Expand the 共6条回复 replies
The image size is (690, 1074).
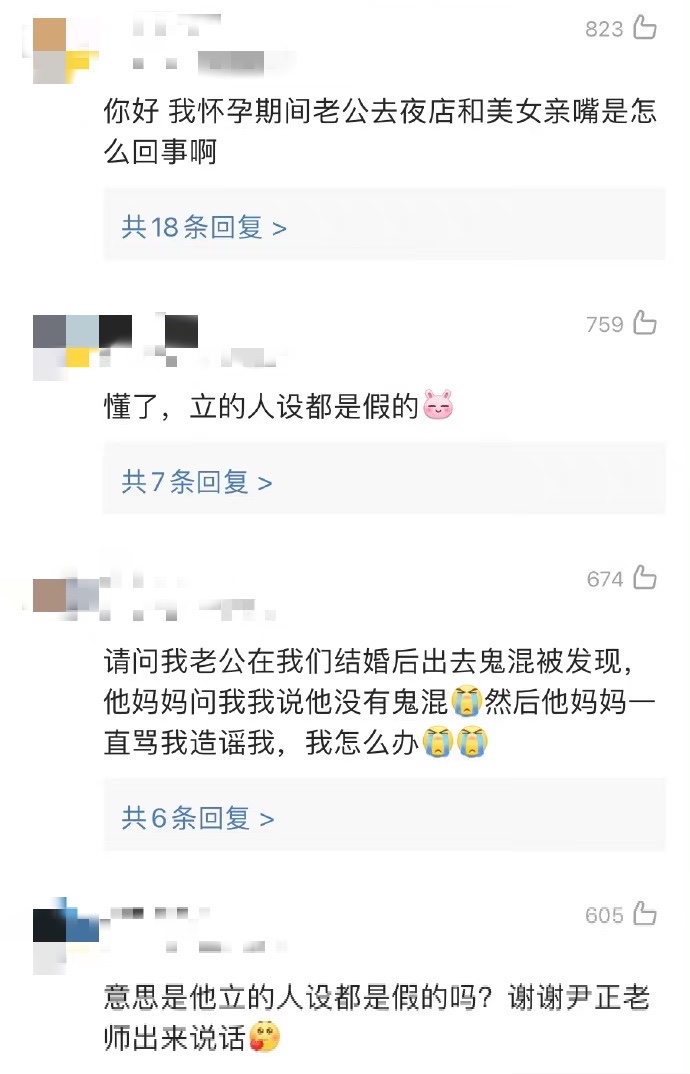tap(197, 819)
